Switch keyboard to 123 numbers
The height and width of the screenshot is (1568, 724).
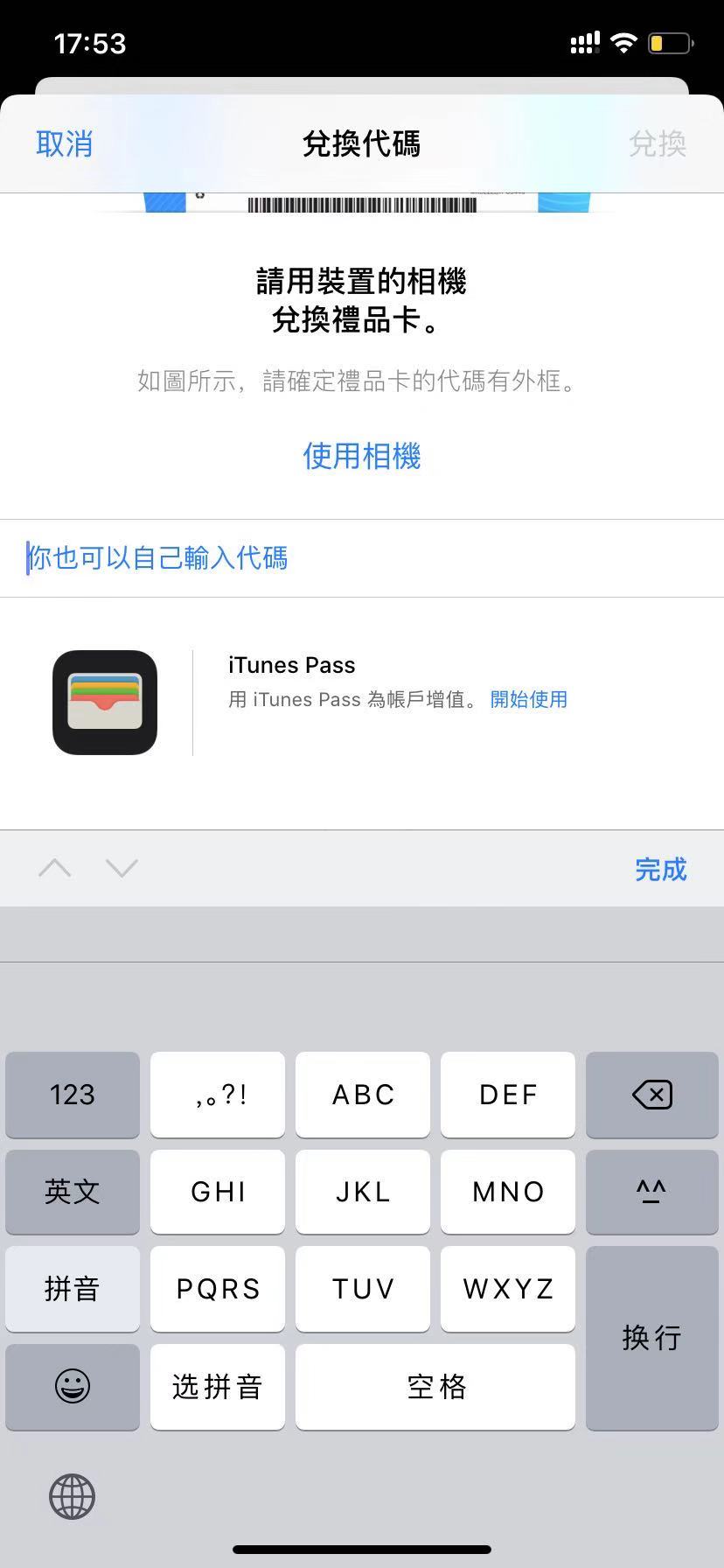73,1095
